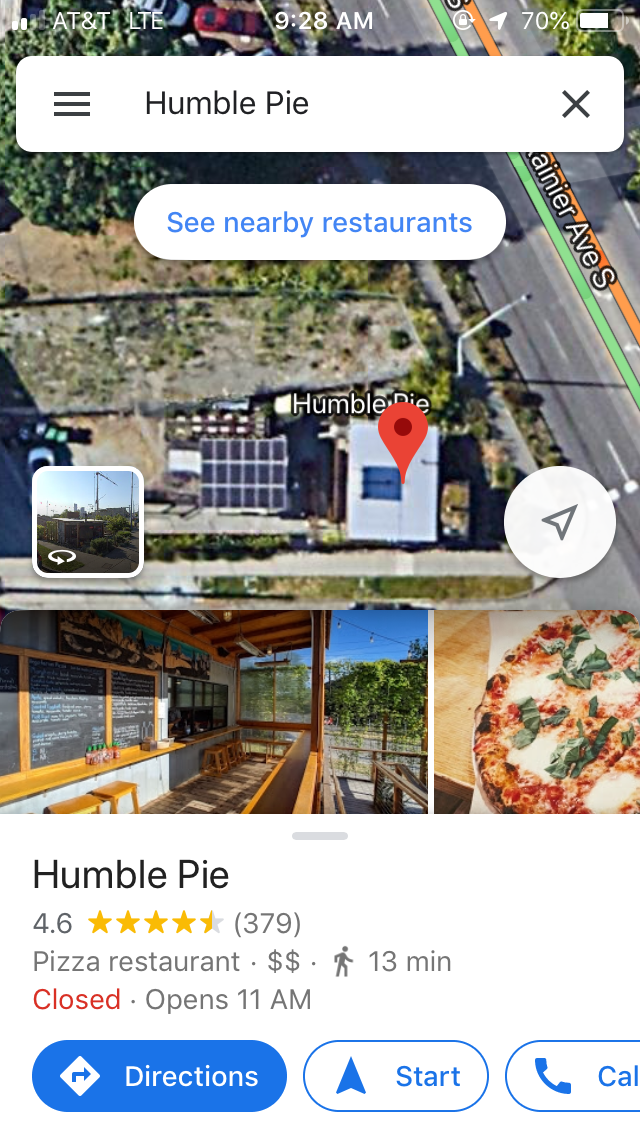
Task: Open the Street View thumbnail
Action: coord(88,522)
